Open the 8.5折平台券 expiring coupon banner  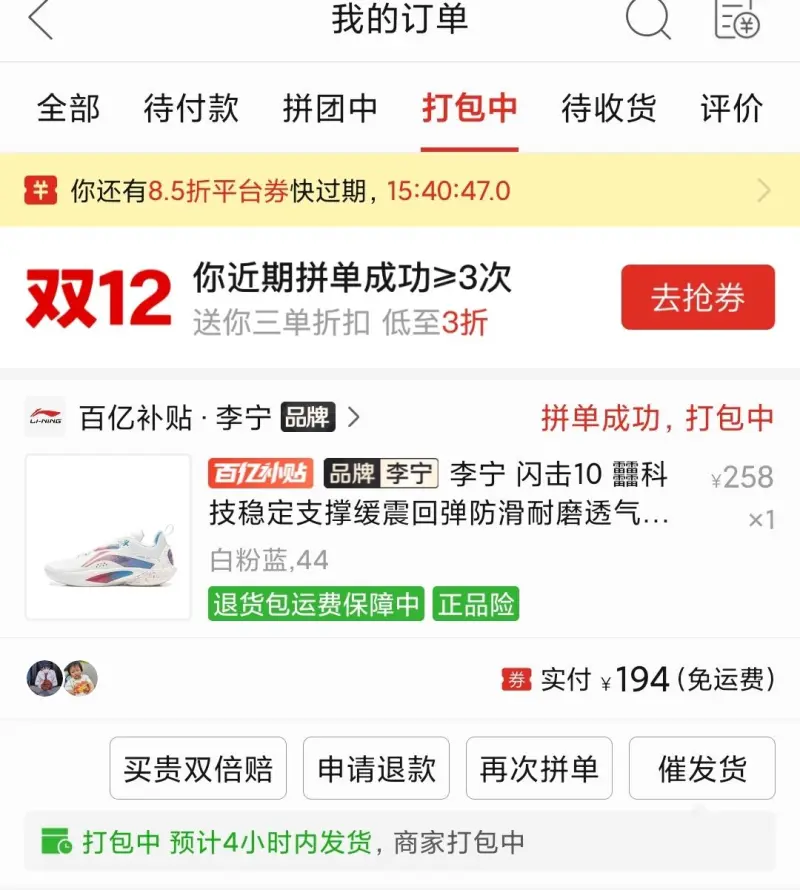(400, 190)
